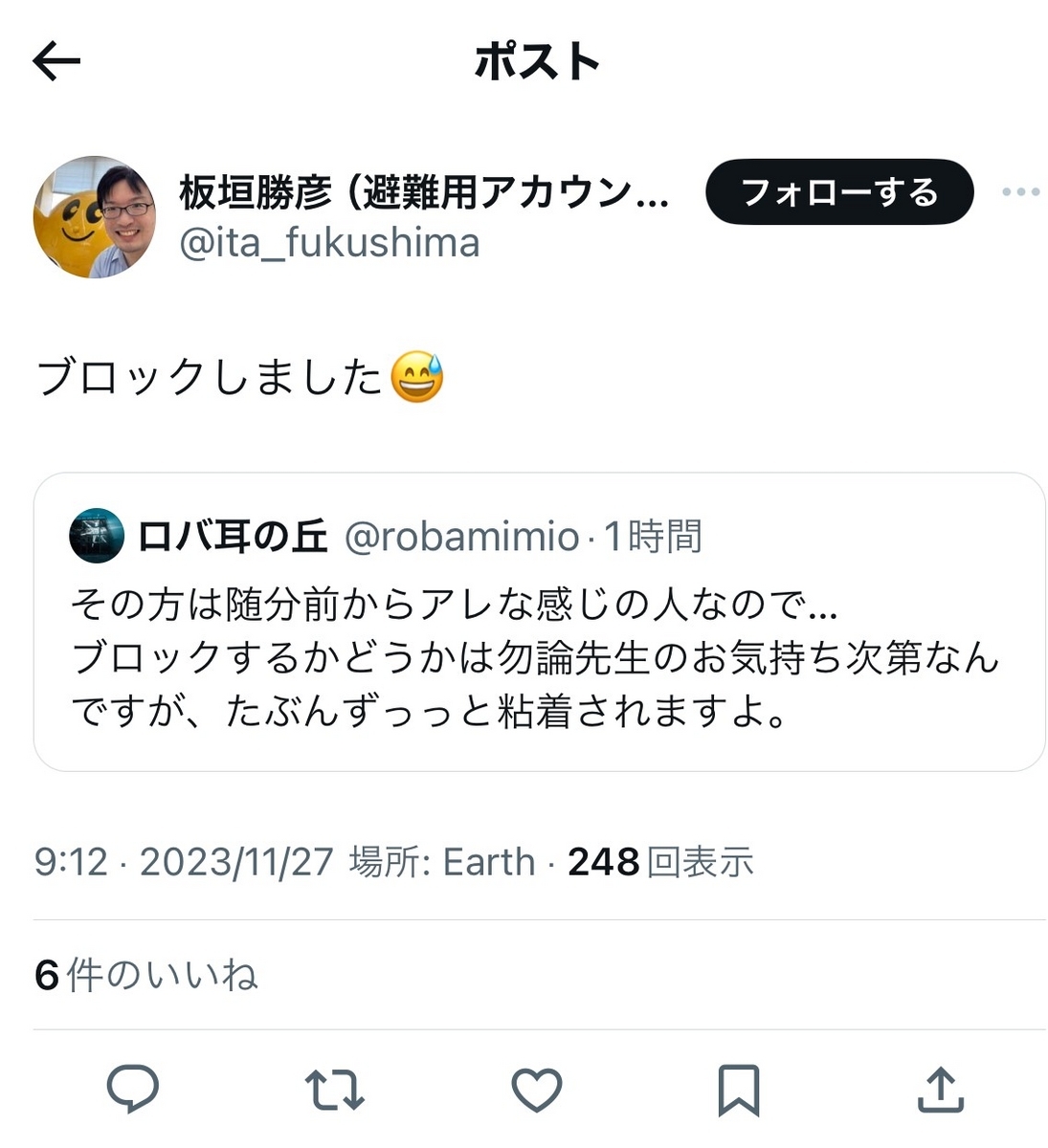Screen dimensions: 1048x1148
Task: Open the @ita_fukushima profile handle
Action: click(x=329, y=243)
